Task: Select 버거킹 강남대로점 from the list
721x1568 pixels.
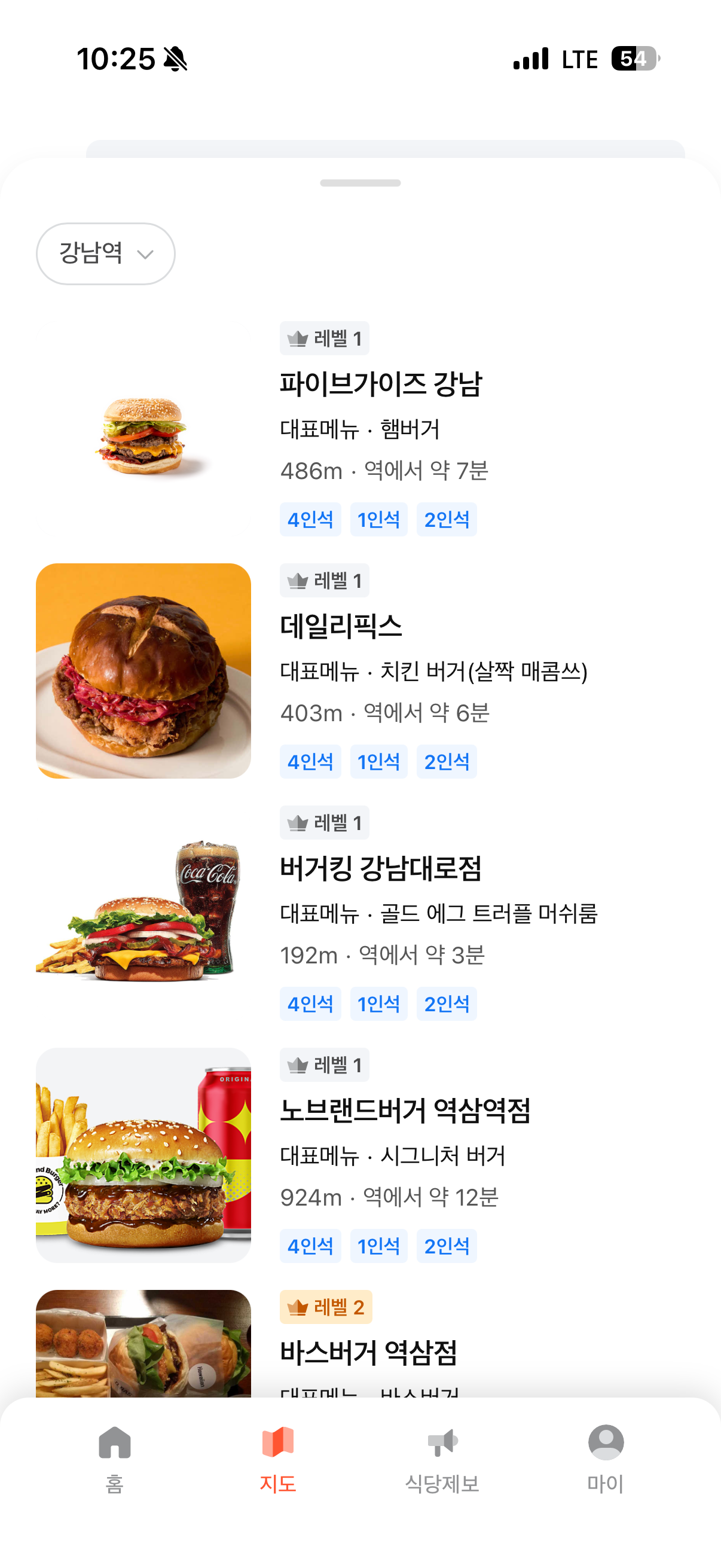Action: [380, 868]
